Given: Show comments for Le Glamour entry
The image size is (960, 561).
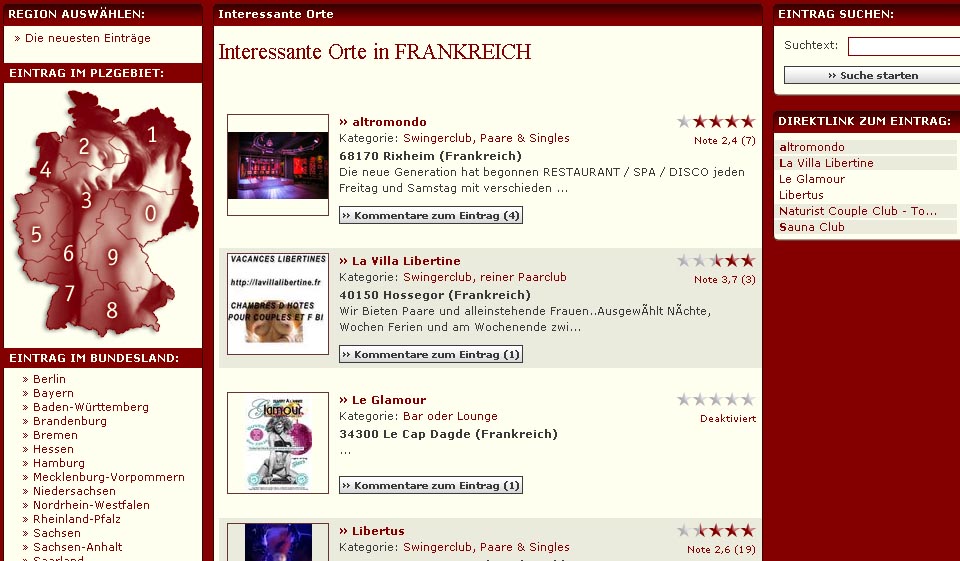Looking at the screenshot, I should (x=431, y=485).
